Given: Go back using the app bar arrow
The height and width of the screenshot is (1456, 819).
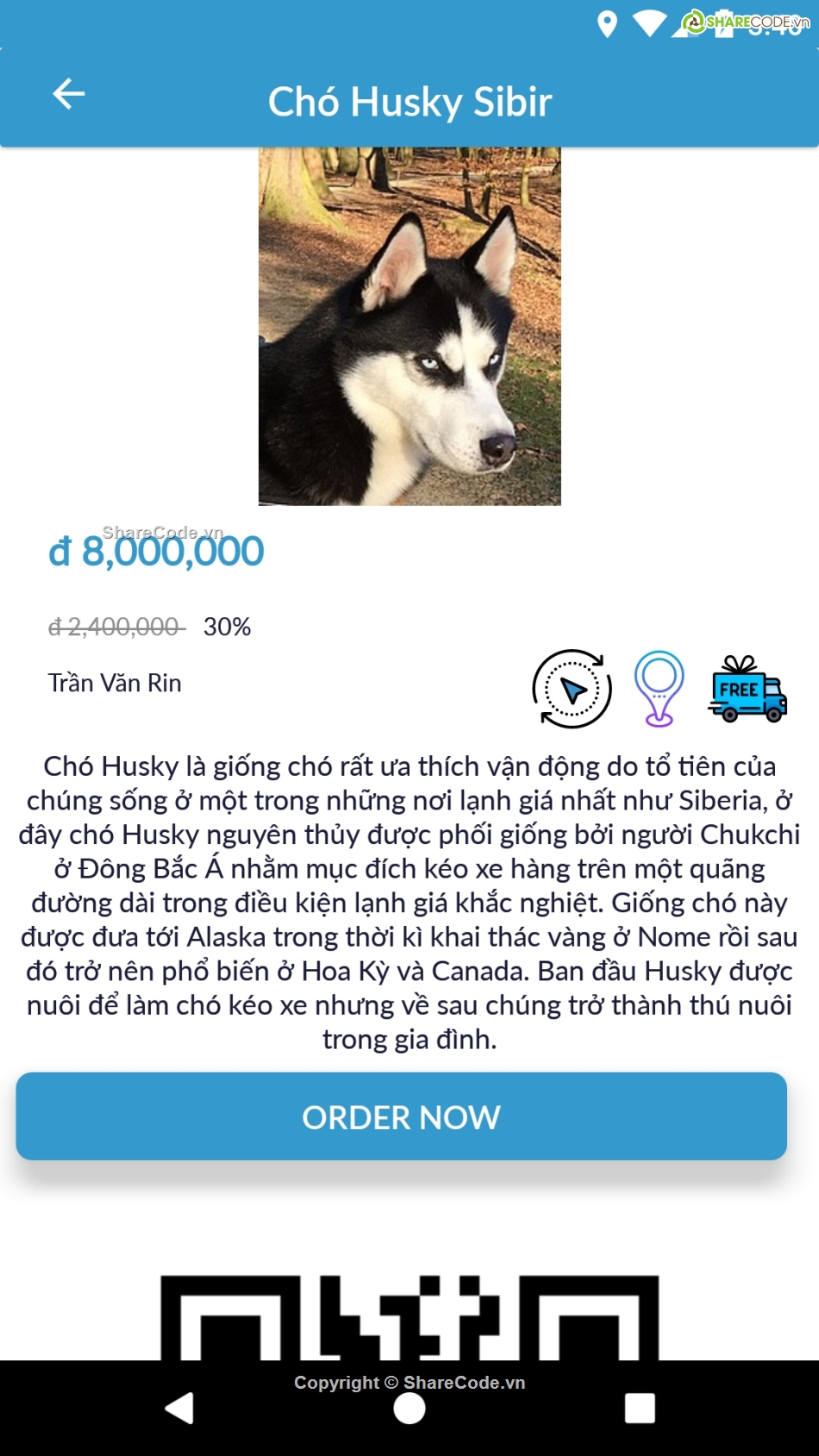Looking at the screenshot, I should (69, 94).
